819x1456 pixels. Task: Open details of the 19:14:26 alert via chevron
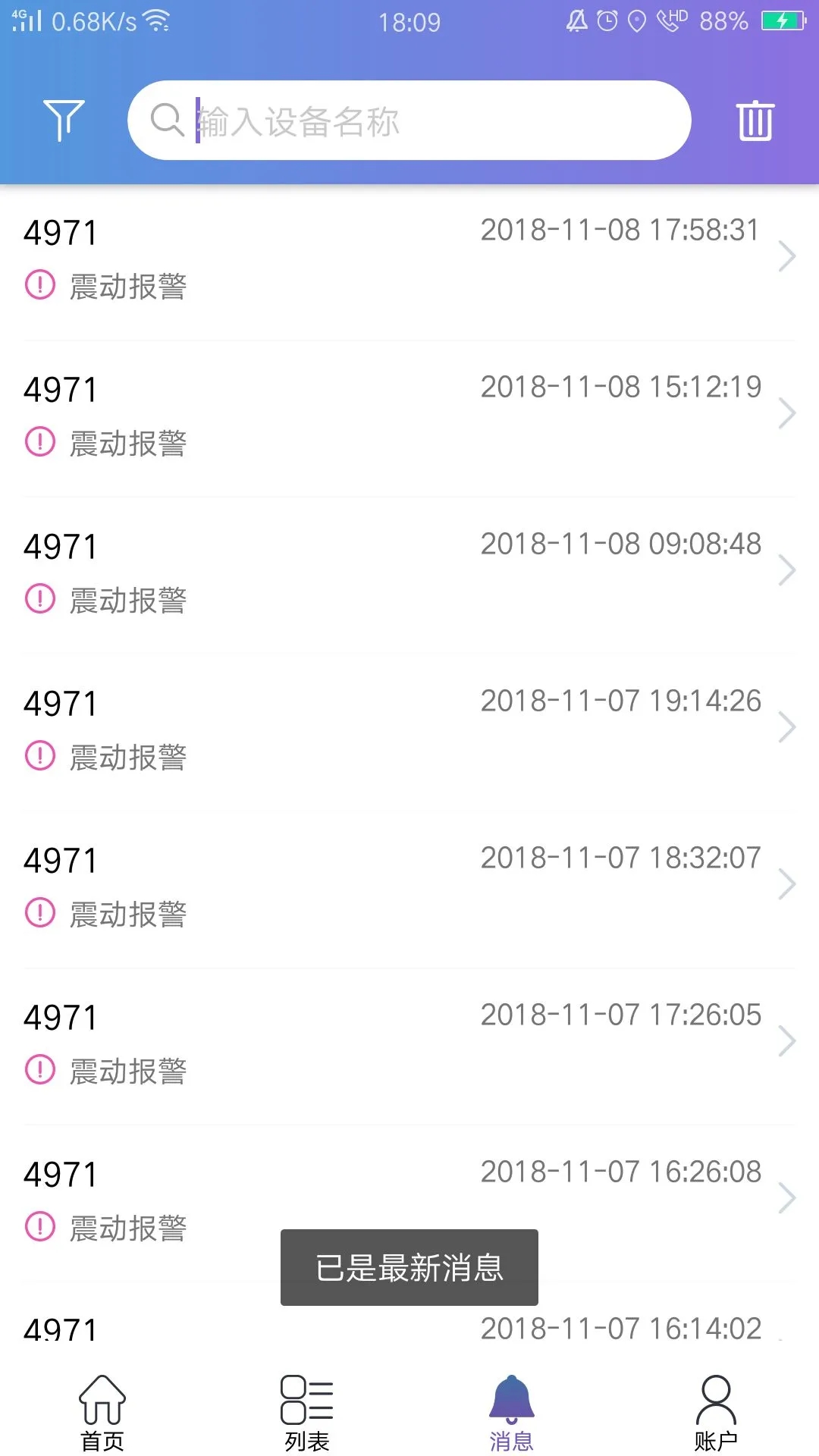787,728
